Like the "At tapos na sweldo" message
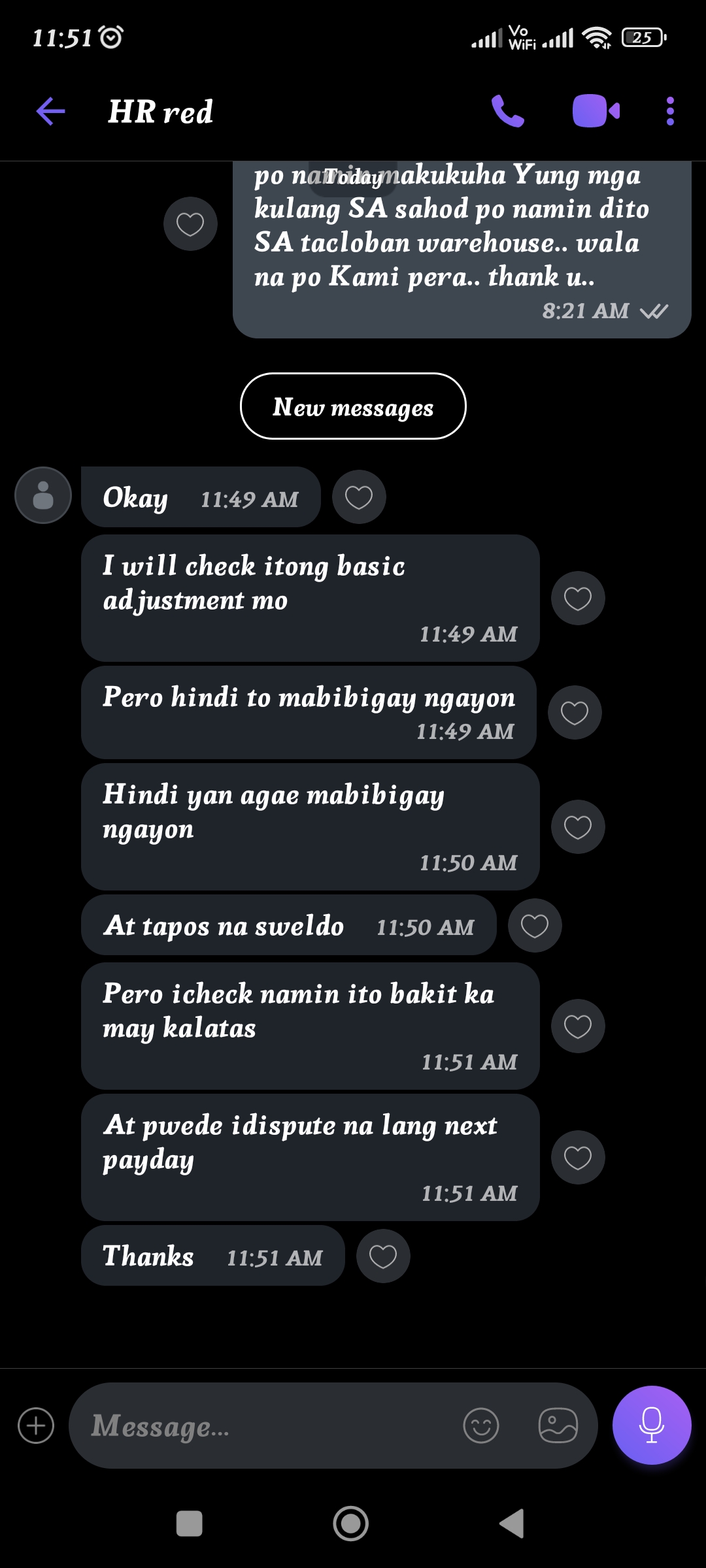This screenshot has width=706, height=1568. point(535,926)
